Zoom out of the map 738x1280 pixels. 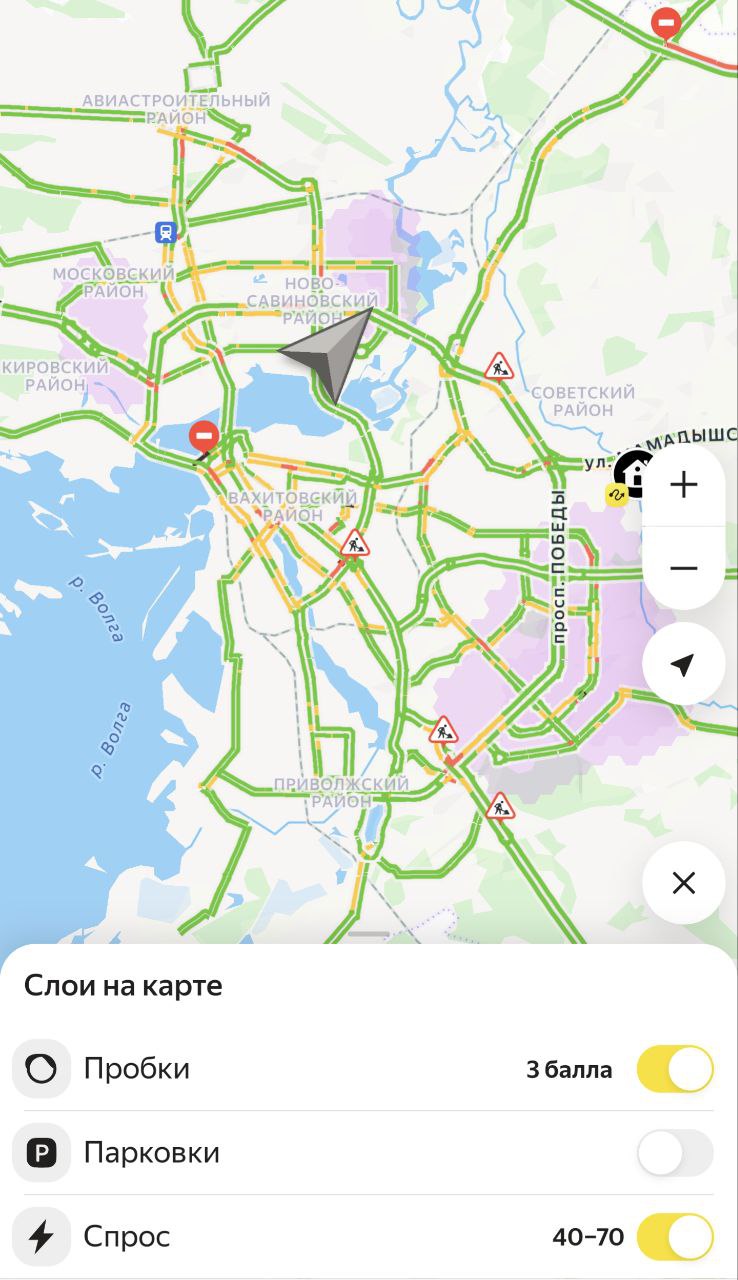tap(683, 568)
